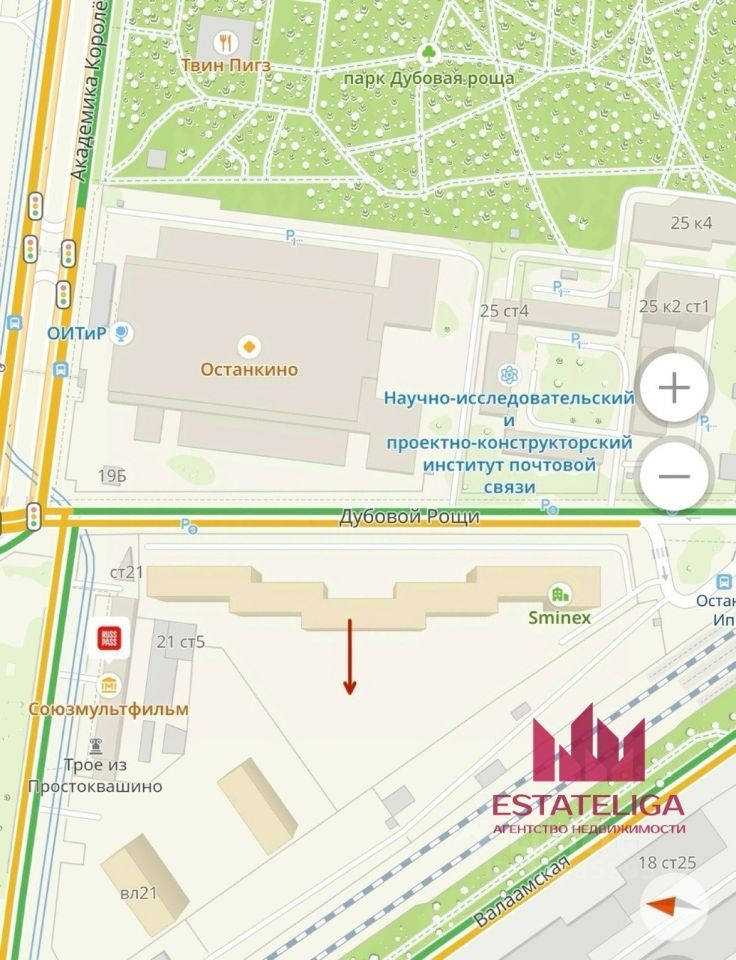Open the Союзмультфильм marker
736x960 pixels.
click(108, 685)
